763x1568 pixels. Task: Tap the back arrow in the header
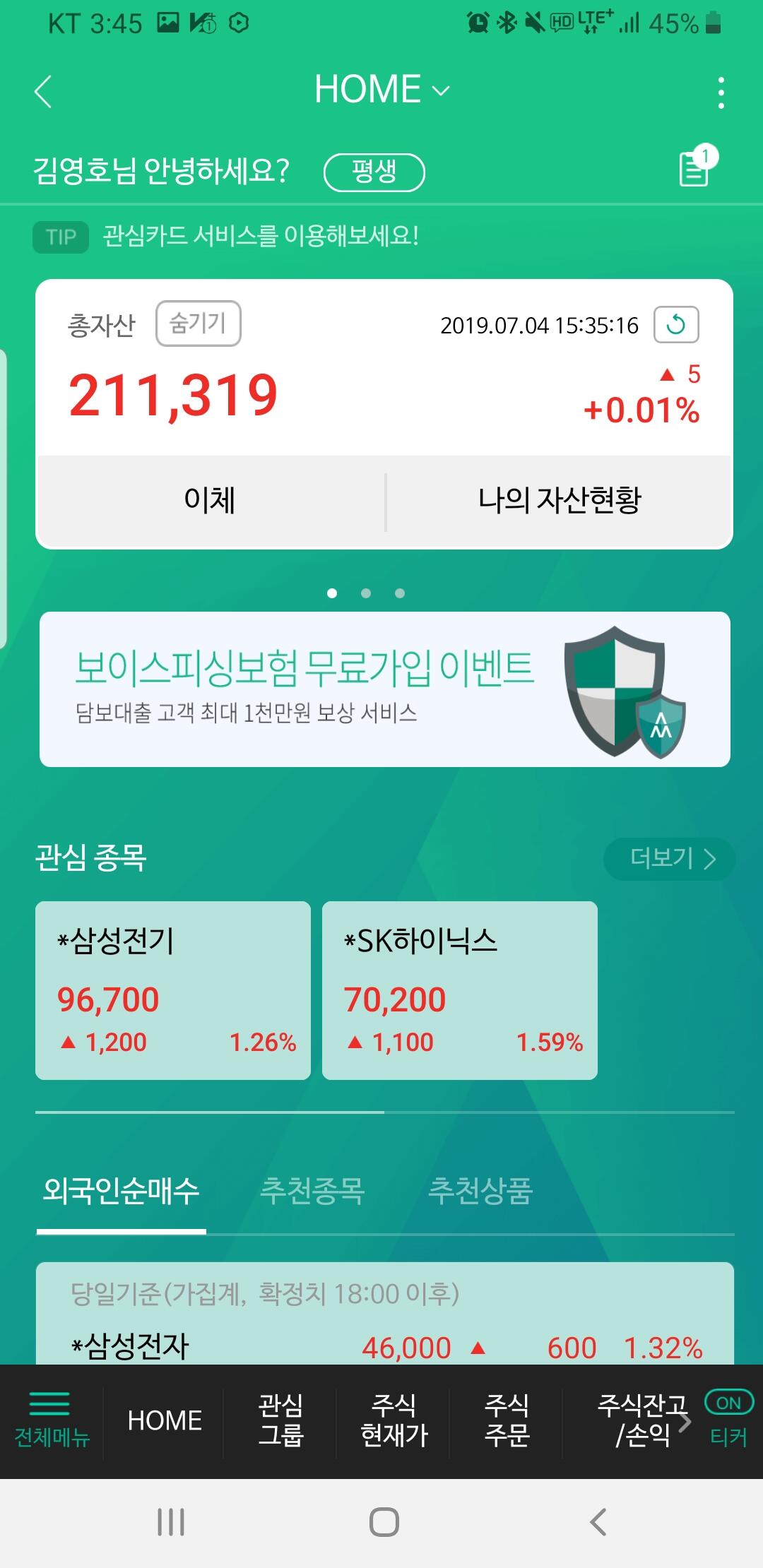[x=43, y=92]
